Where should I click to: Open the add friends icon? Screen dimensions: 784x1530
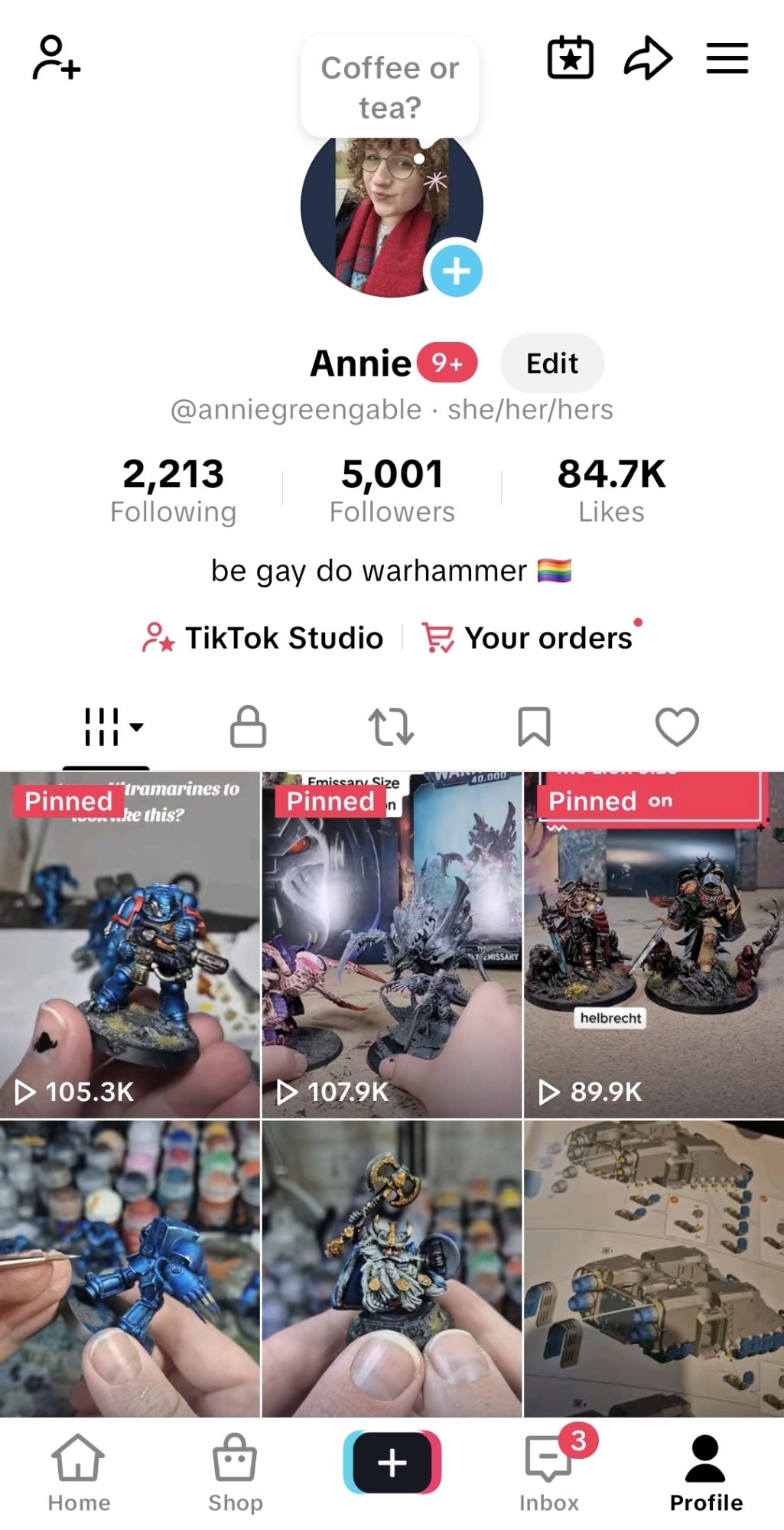click(56, 58)
